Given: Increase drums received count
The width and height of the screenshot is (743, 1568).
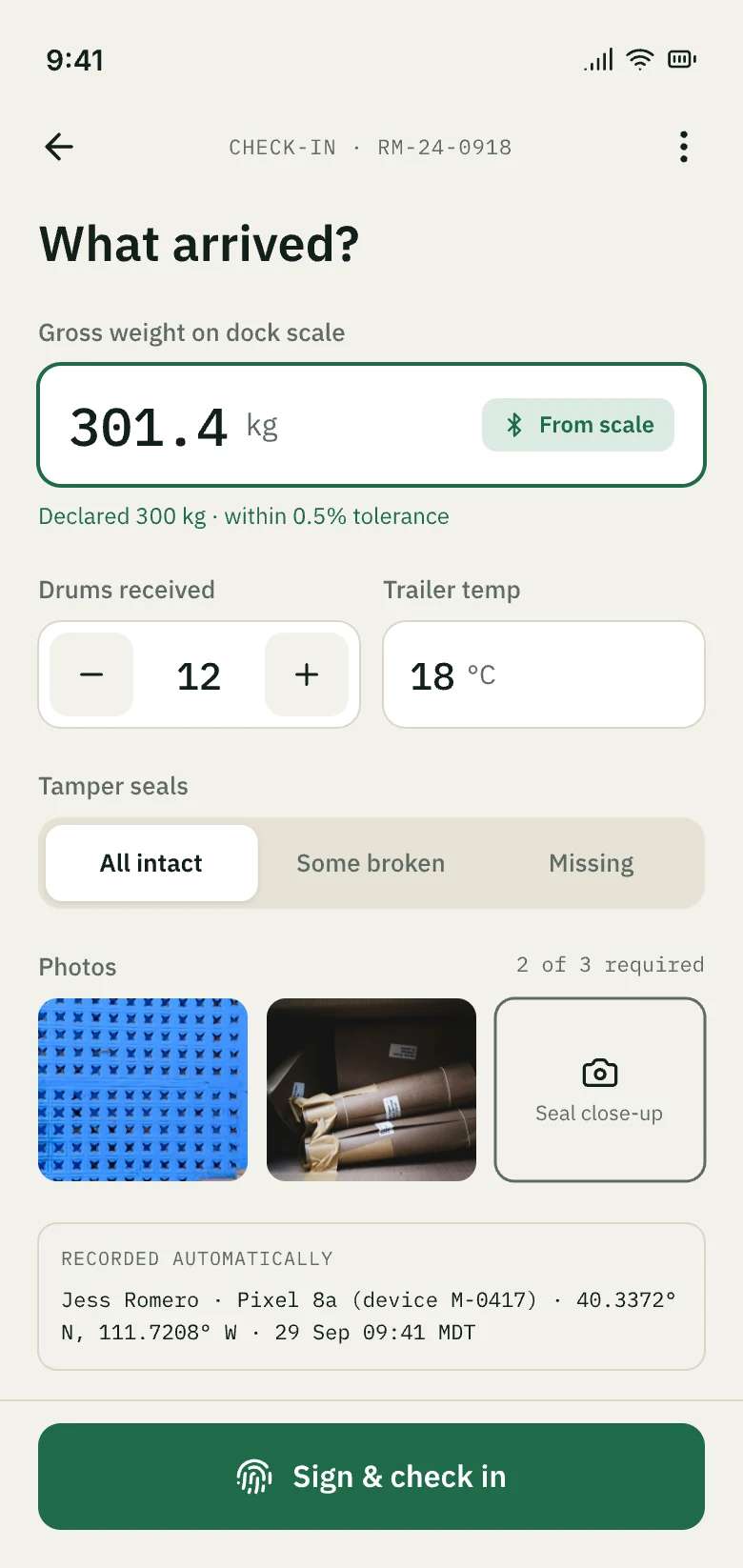Looking at the screenshot, I should [307, 674].
